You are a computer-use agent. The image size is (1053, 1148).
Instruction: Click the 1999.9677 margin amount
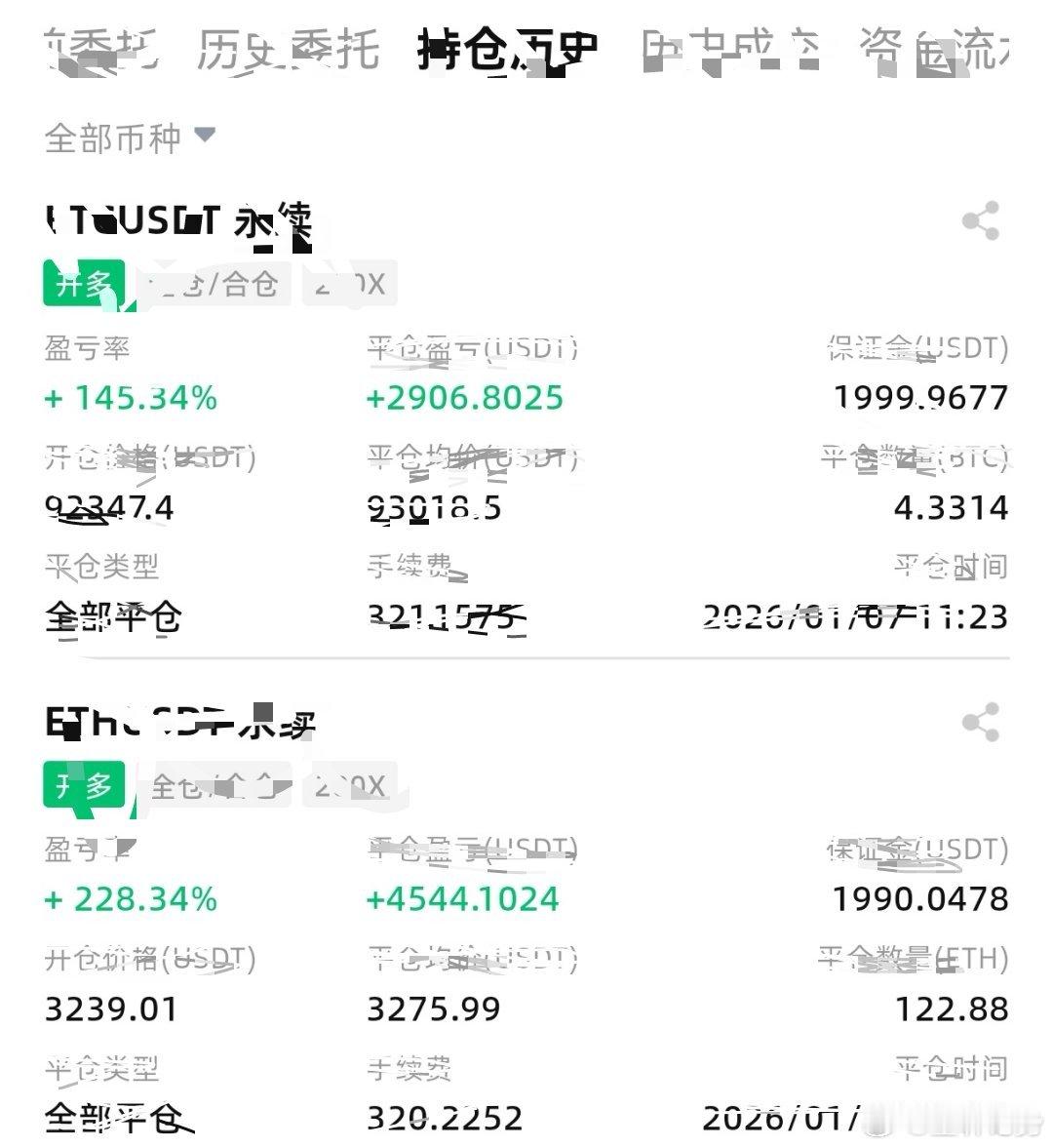tap(920, 397)
